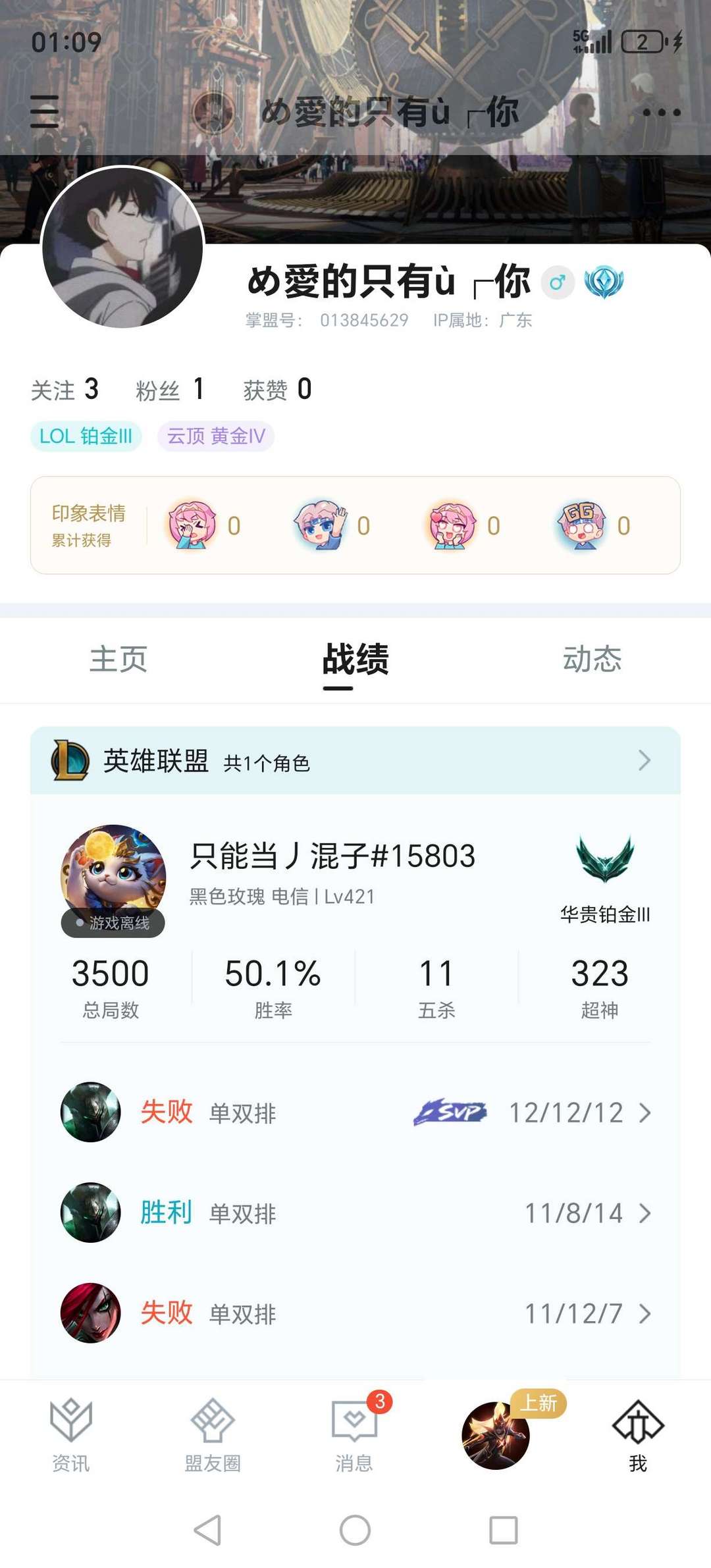Switch to the 我 tab
The image size is (711, 1568).
(637, 1435)
